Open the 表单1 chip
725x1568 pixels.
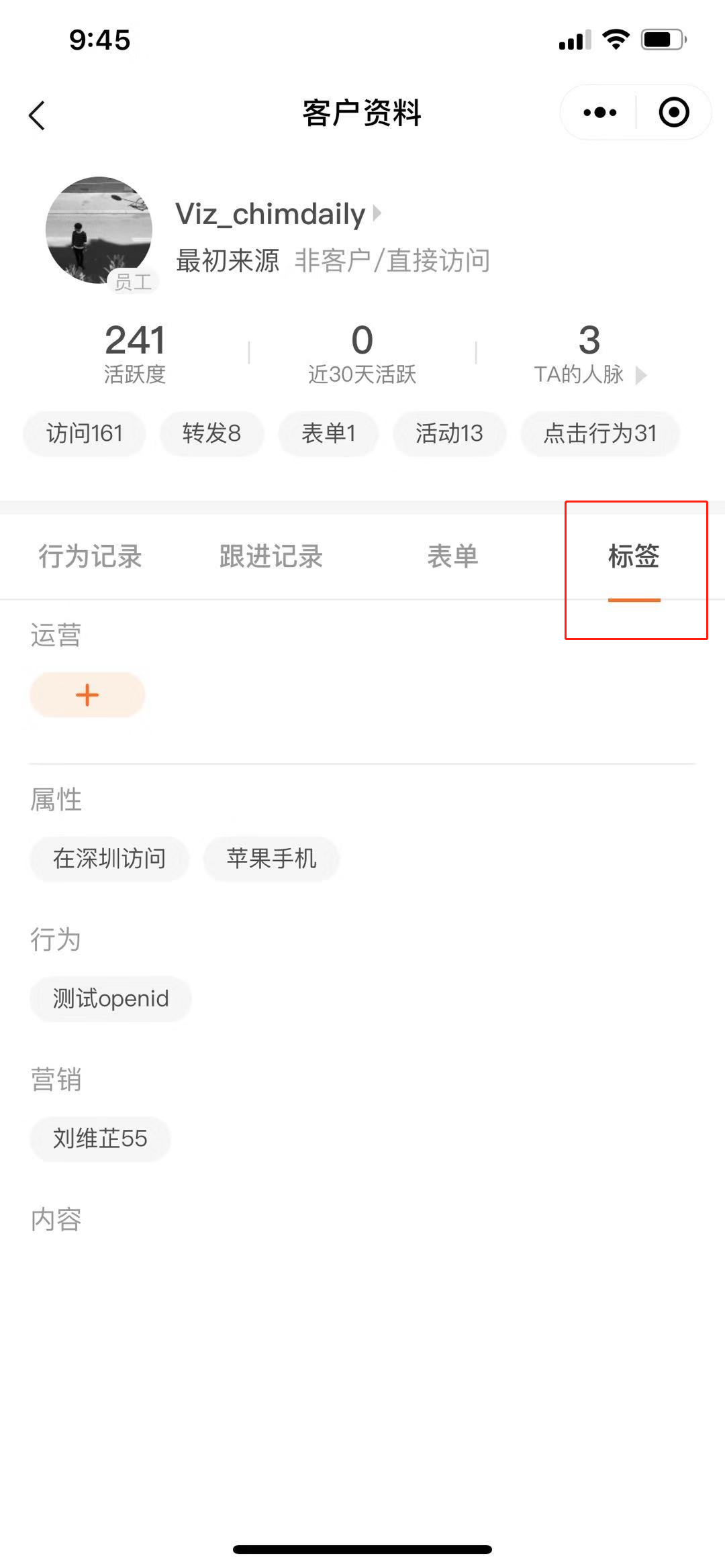point(328,433)
